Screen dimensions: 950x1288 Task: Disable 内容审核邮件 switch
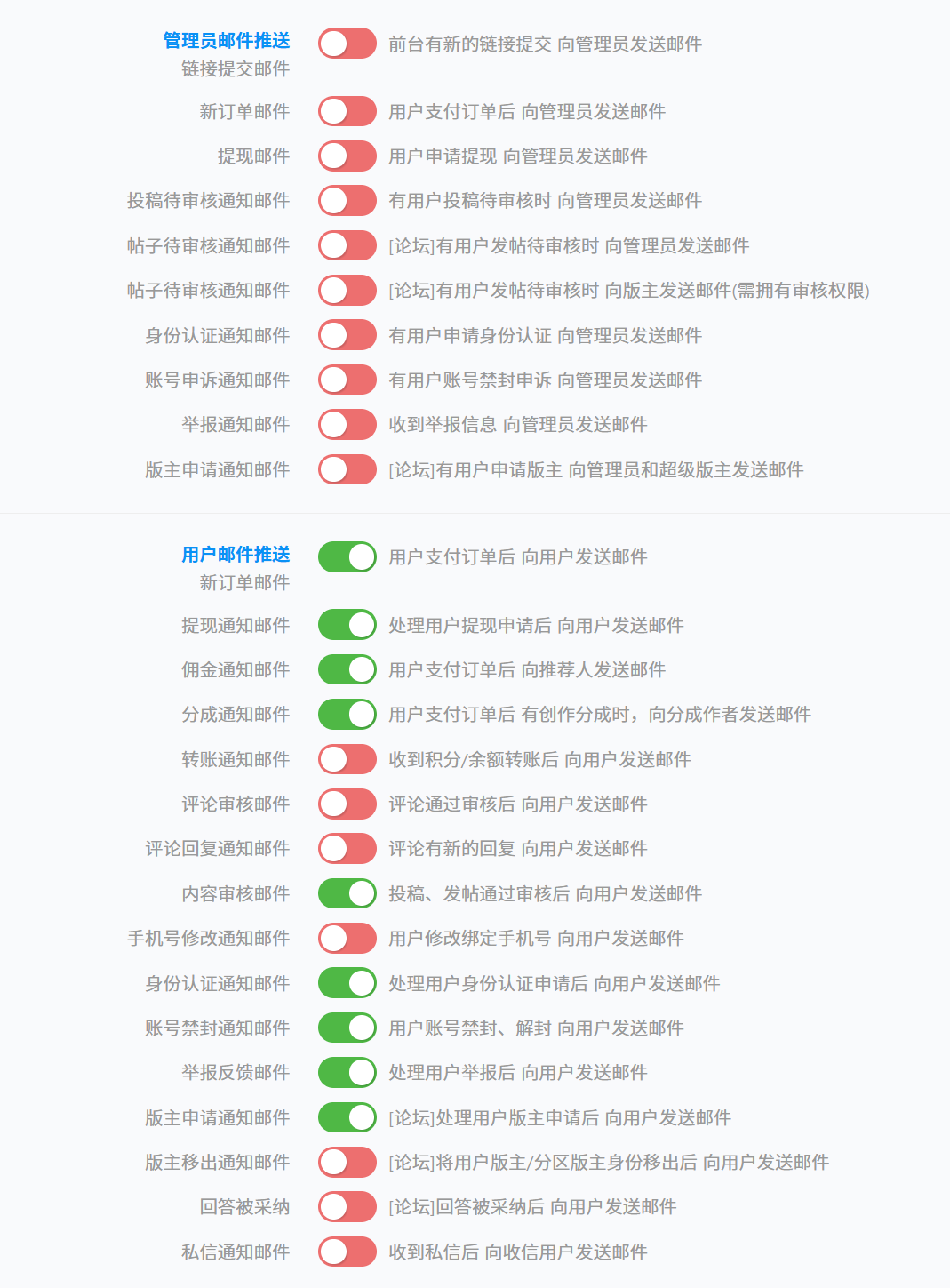[x=347, y=893]
